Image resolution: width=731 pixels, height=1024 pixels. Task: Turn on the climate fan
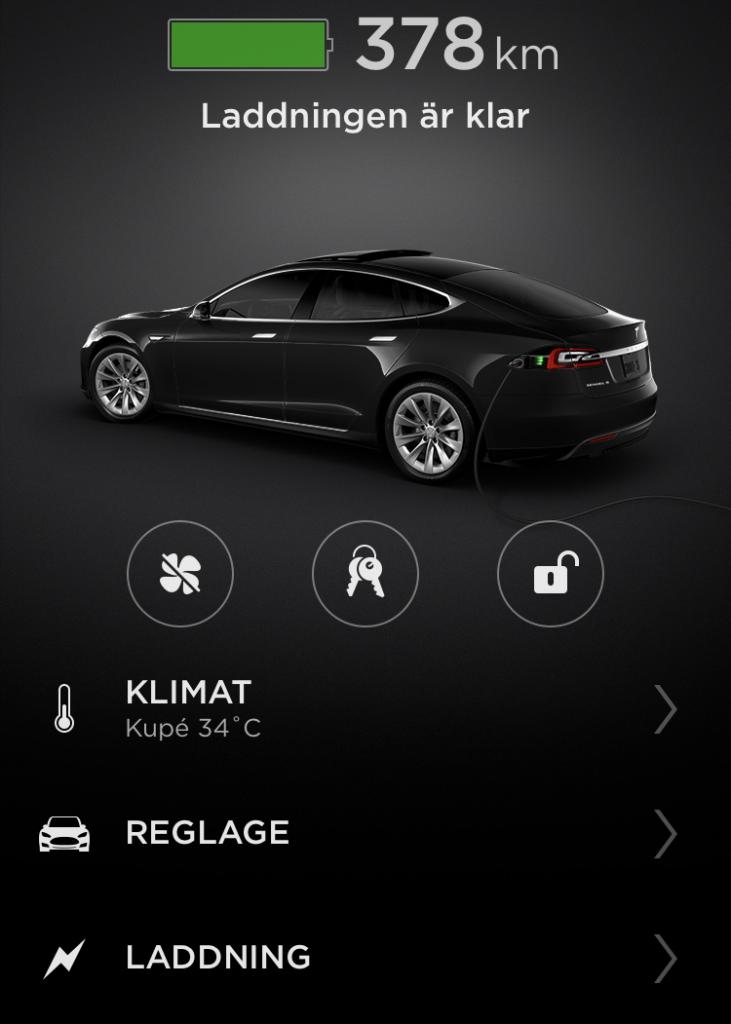tap(180, 574)
